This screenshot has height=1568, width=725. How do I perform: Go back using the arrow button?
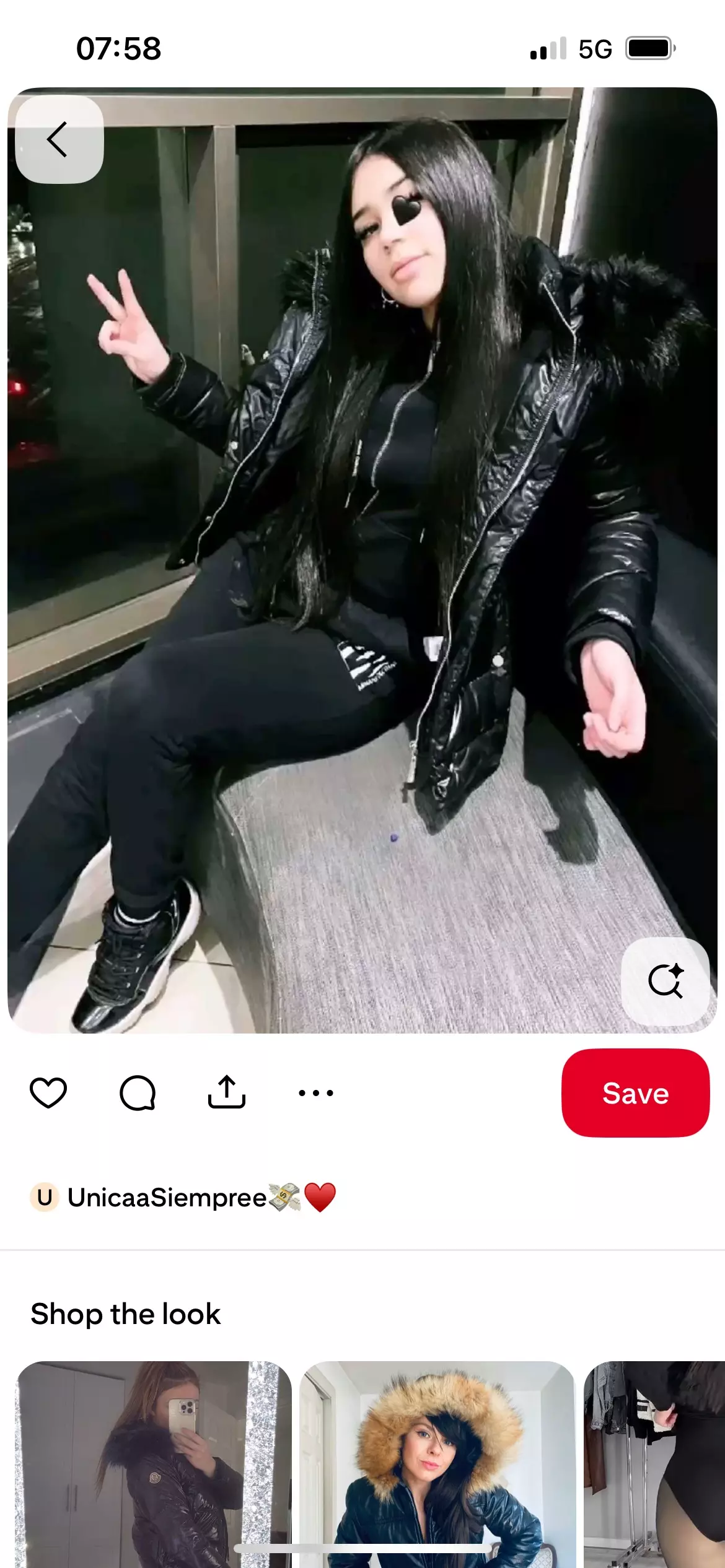(59, 139)
